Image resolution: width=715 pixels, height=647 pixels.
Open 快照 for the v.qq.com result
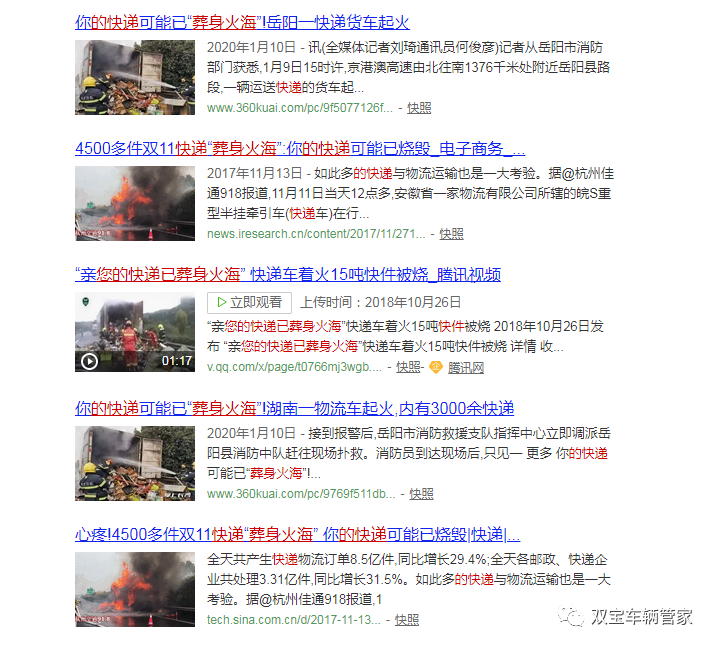(x=408, y=367)
